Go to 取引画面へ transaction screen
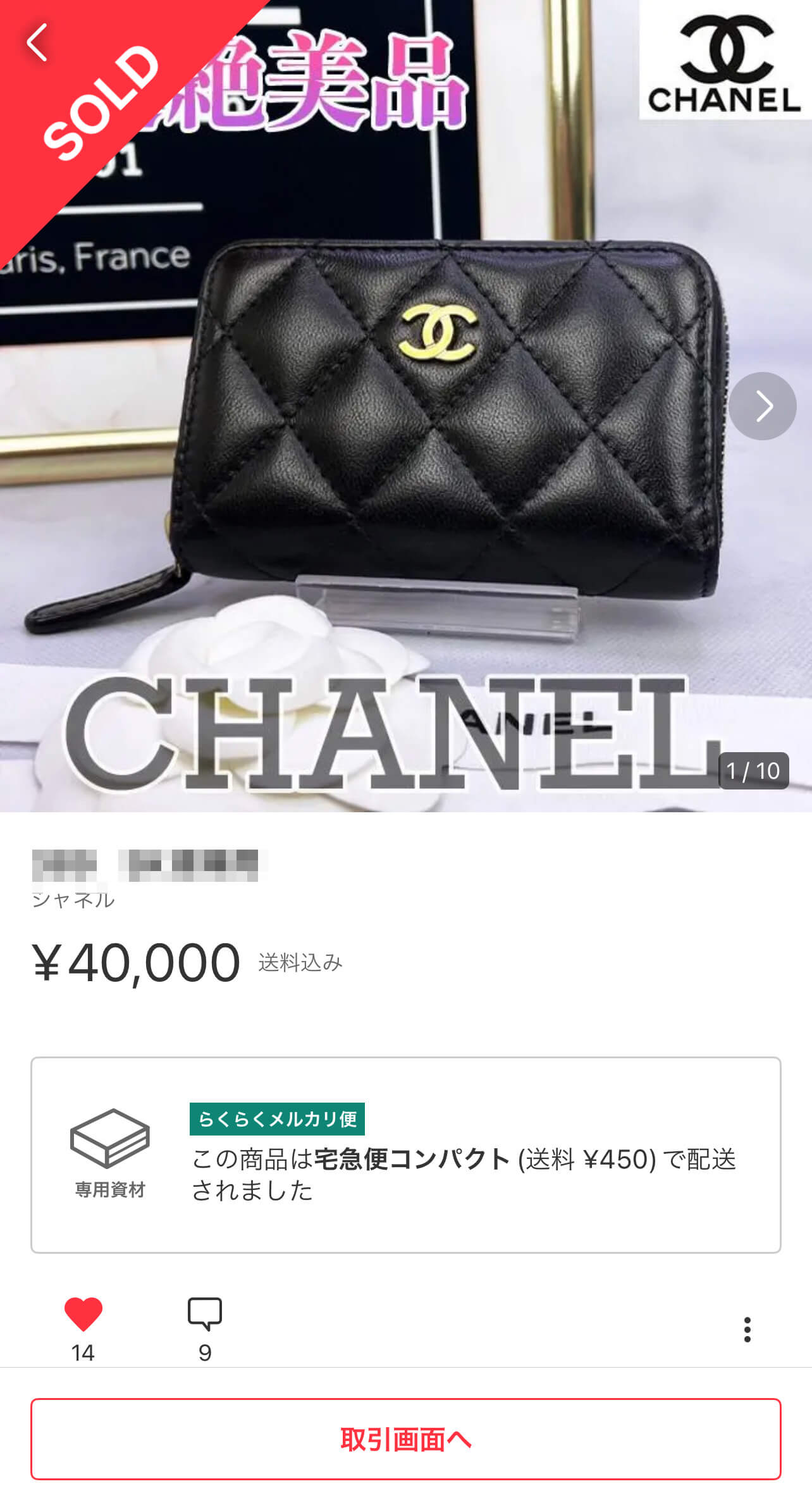Screen dimensions: 812x1498 [406, 1439]
